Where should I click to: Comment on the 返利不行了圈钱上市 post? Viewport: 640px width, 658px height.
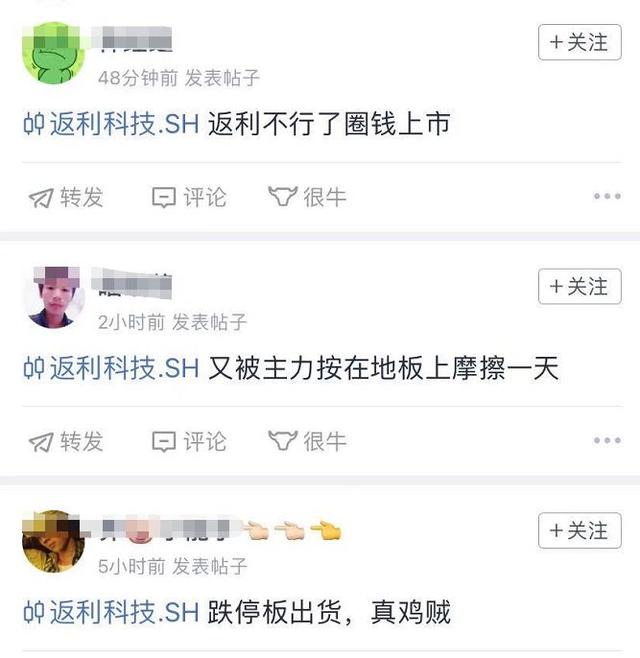coord(189,197)
